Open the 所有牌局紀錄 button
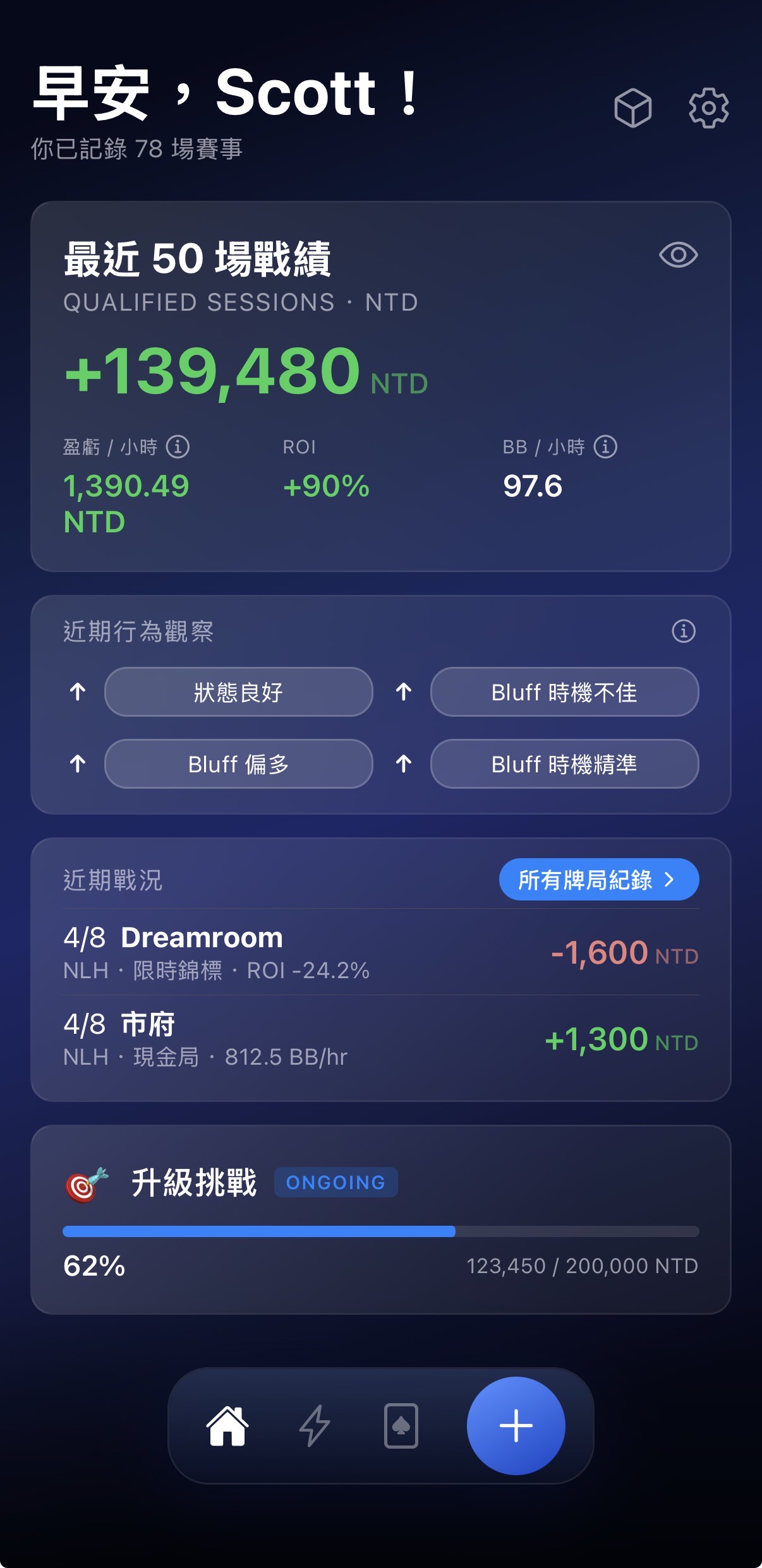Image resolution: width=762 pixels, height=1568 pixels. pyautogui.click(x=598, y=879)
